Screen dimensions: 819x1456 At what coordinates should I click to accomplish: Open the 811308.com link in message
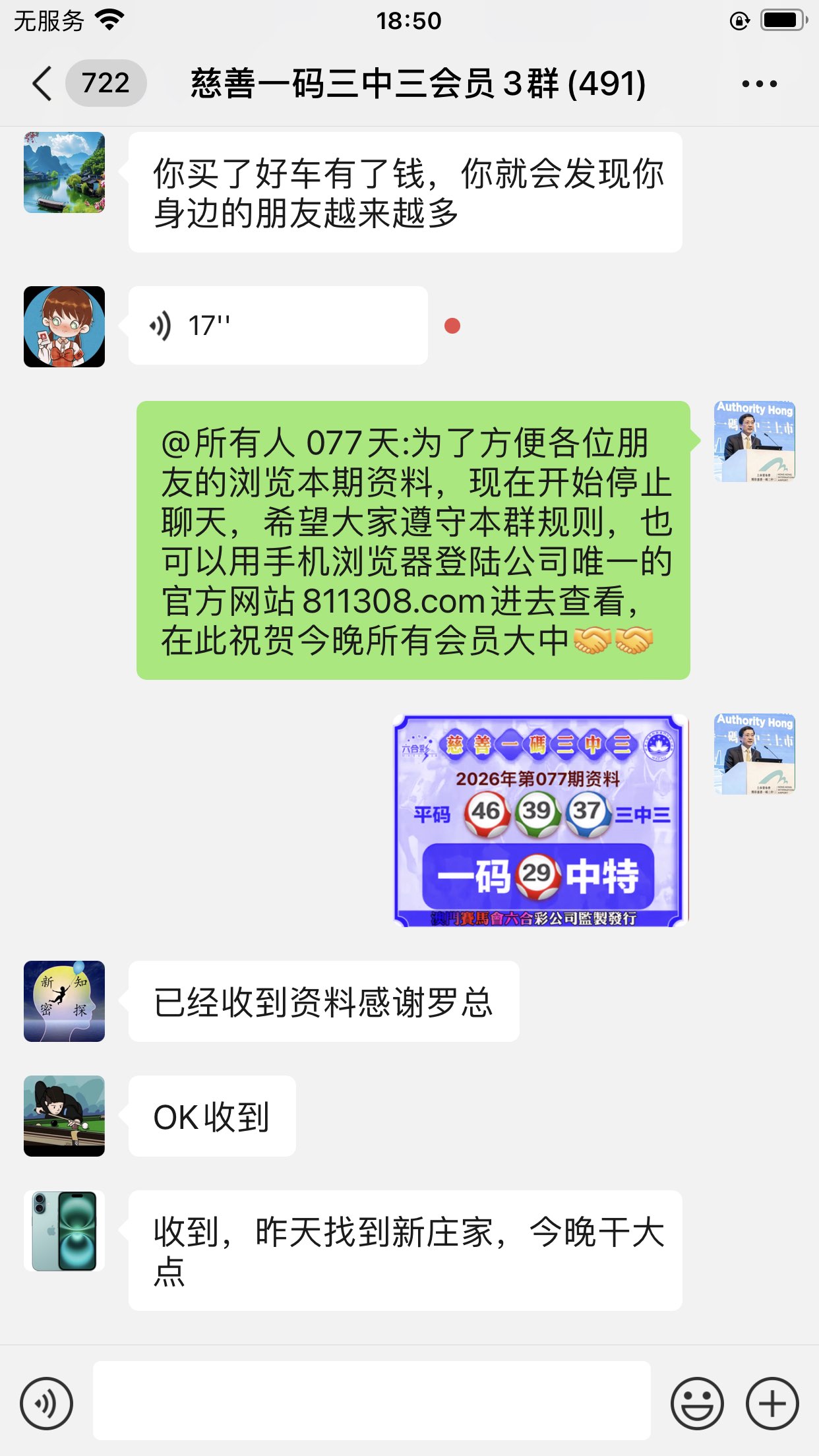pos(394,601)
